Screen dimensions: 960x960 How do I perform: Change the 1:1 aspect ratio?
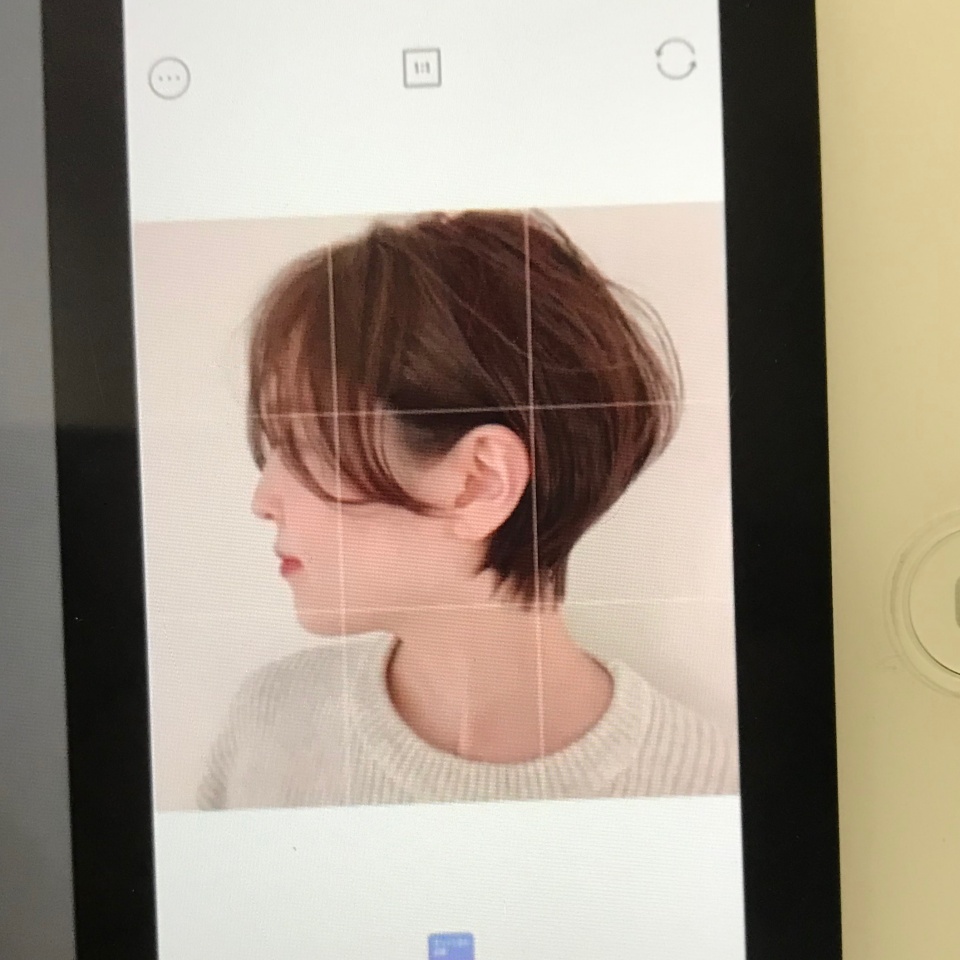pos(422,68)
